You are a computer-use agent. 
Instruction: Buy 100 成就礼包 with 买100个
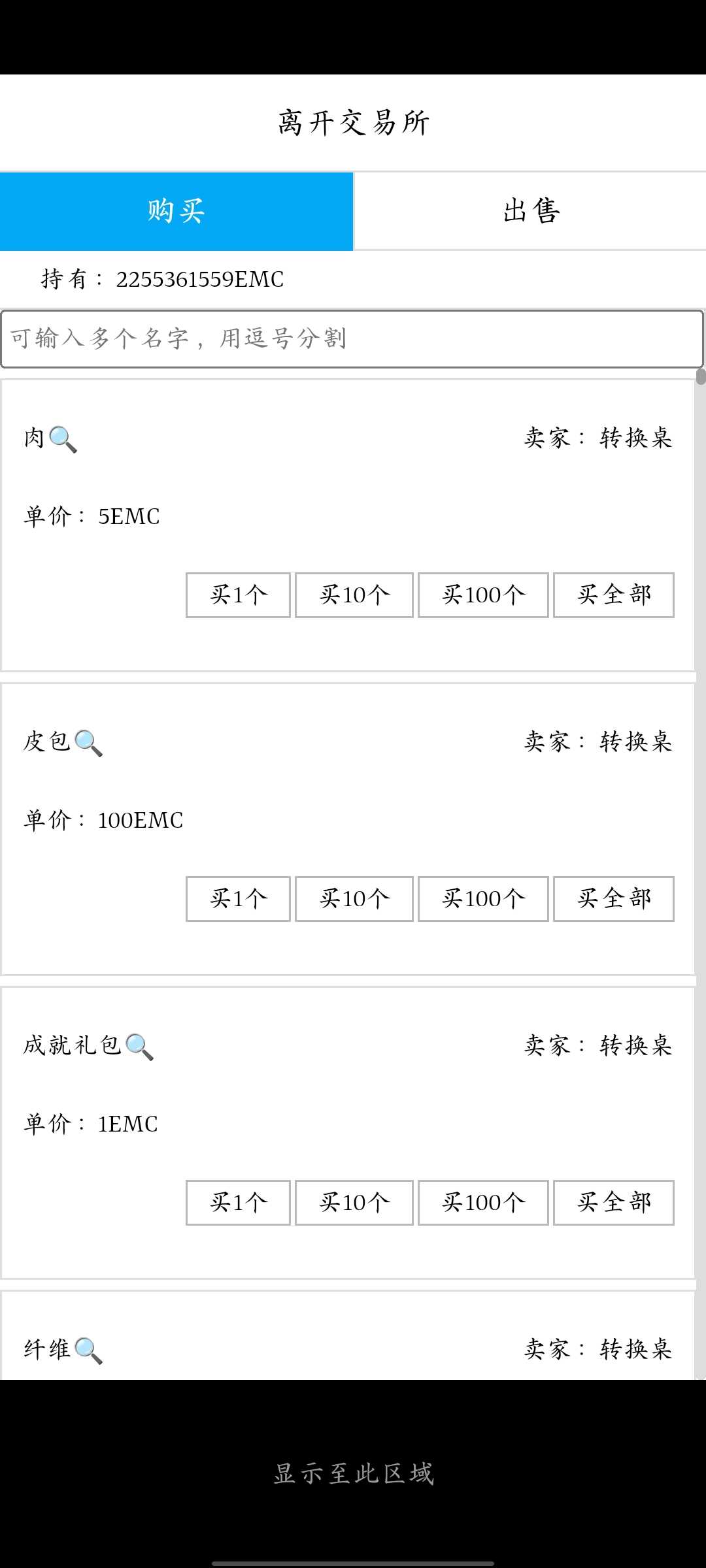pos(483,1203)
